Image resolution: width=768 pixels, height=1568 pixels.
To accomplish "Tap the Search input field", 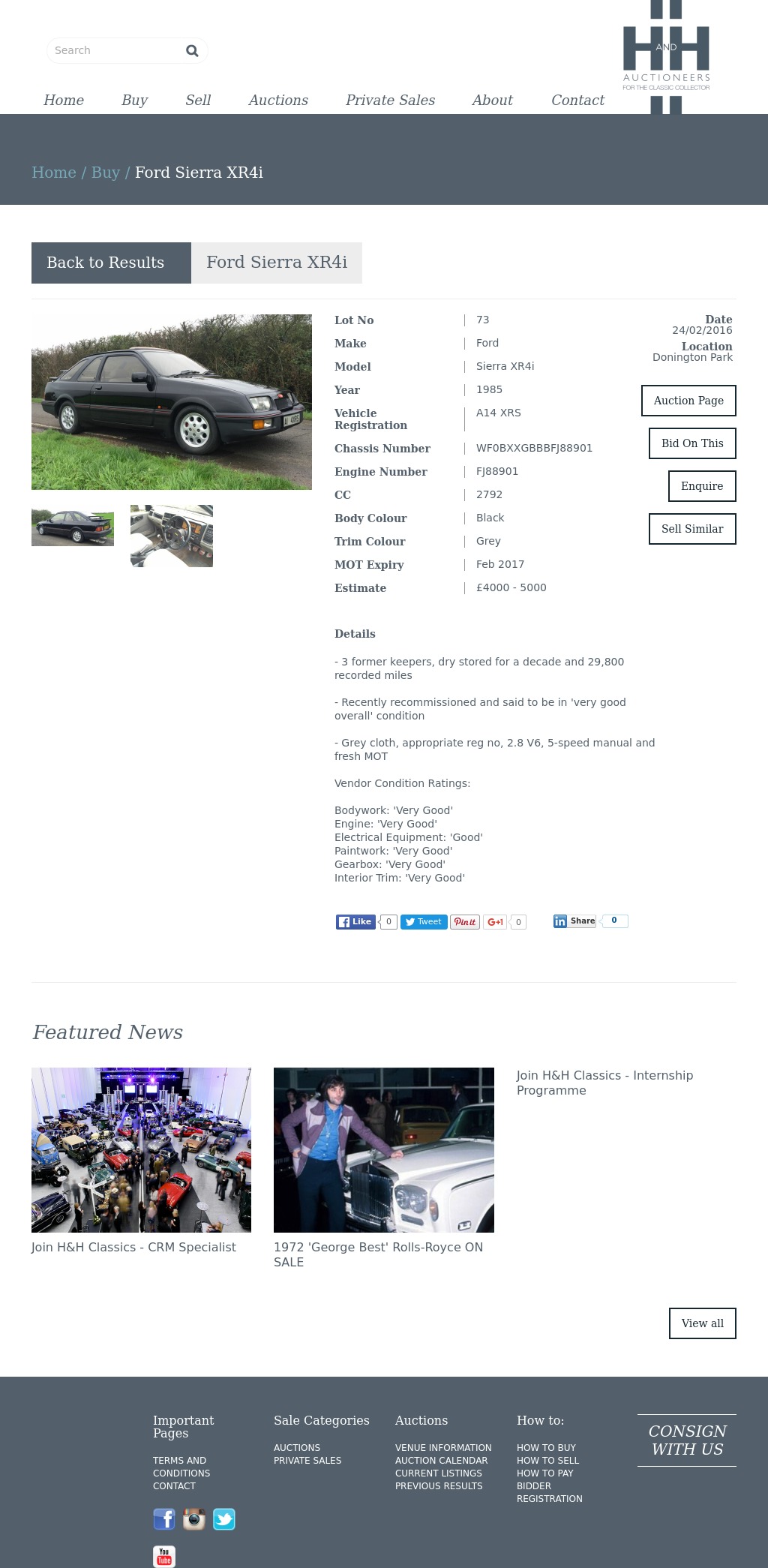I will click(x=112, y=50).
